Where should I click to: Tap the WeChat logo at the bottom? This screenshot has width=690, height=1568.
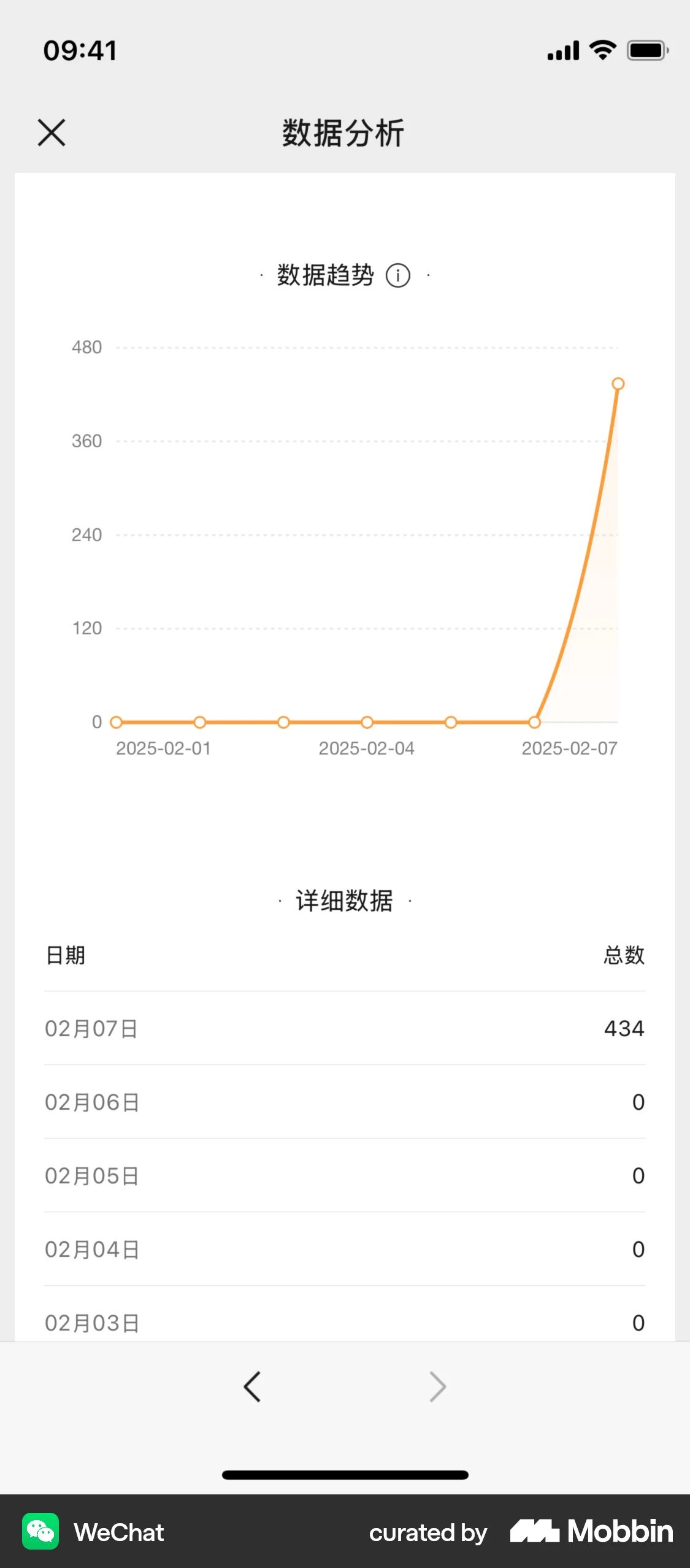coord(40,1532)
